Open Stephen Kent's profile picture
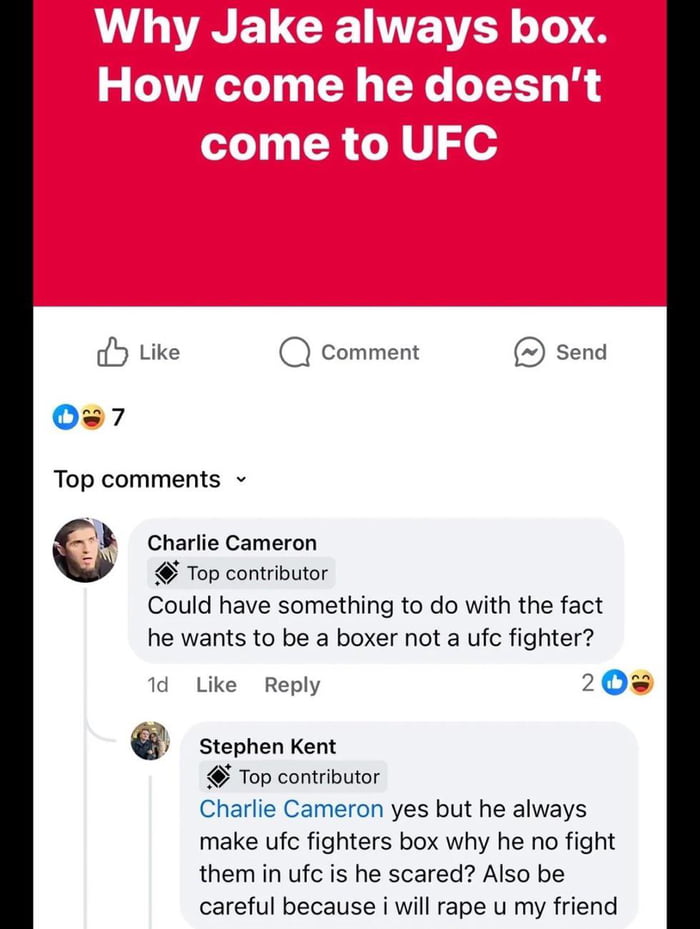Image resolution: width=700 pixels, height=929 pixels. pos(150,741)
